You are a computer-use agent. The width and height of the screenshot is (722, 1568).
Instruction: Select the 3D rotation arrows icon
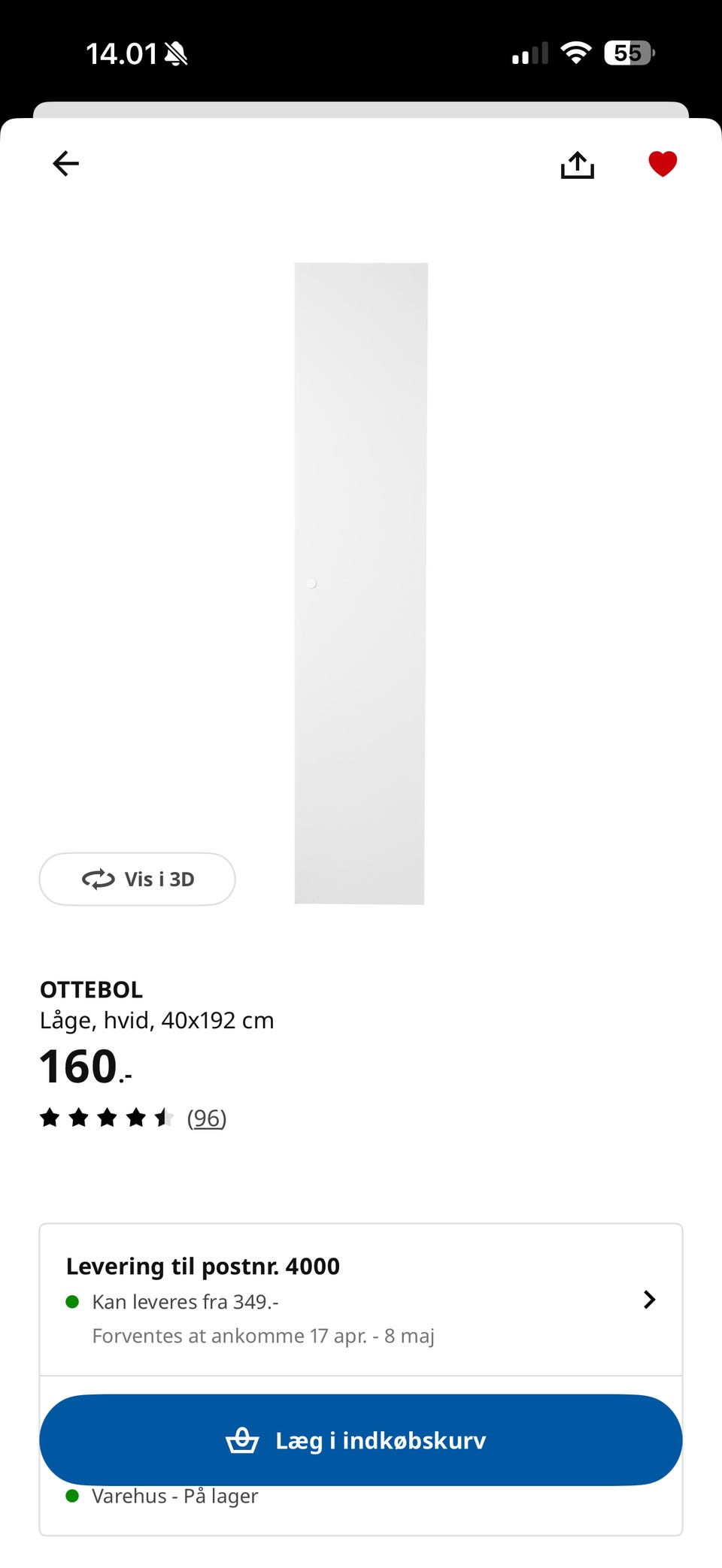[97, 879]
